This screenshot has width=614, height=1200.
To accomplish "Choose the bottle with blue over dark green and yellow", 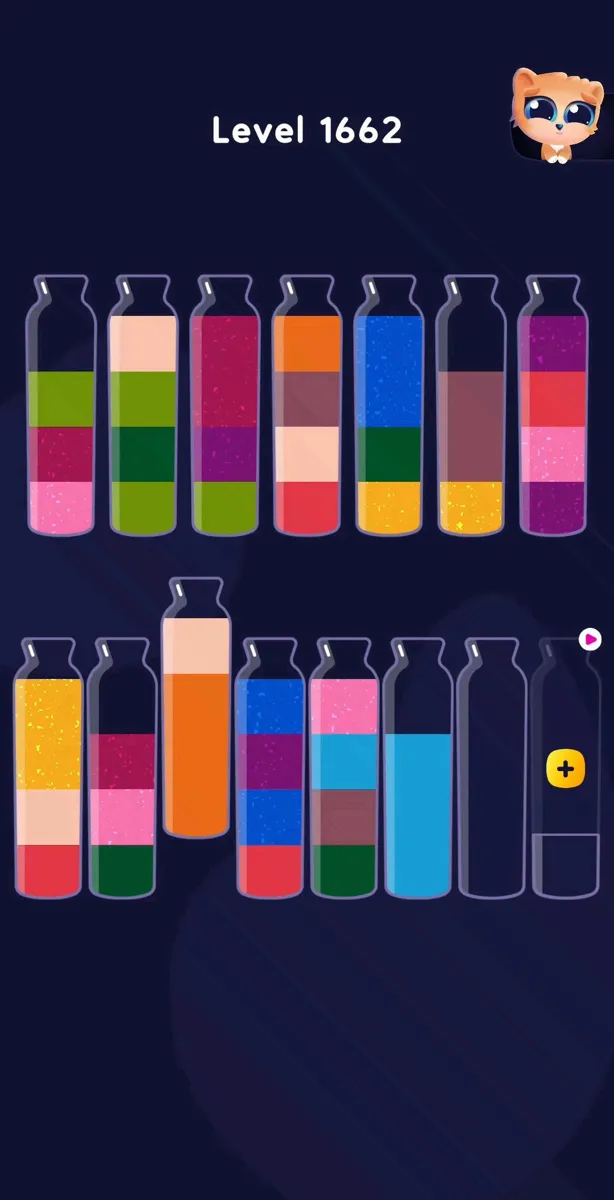I will 389,405.
